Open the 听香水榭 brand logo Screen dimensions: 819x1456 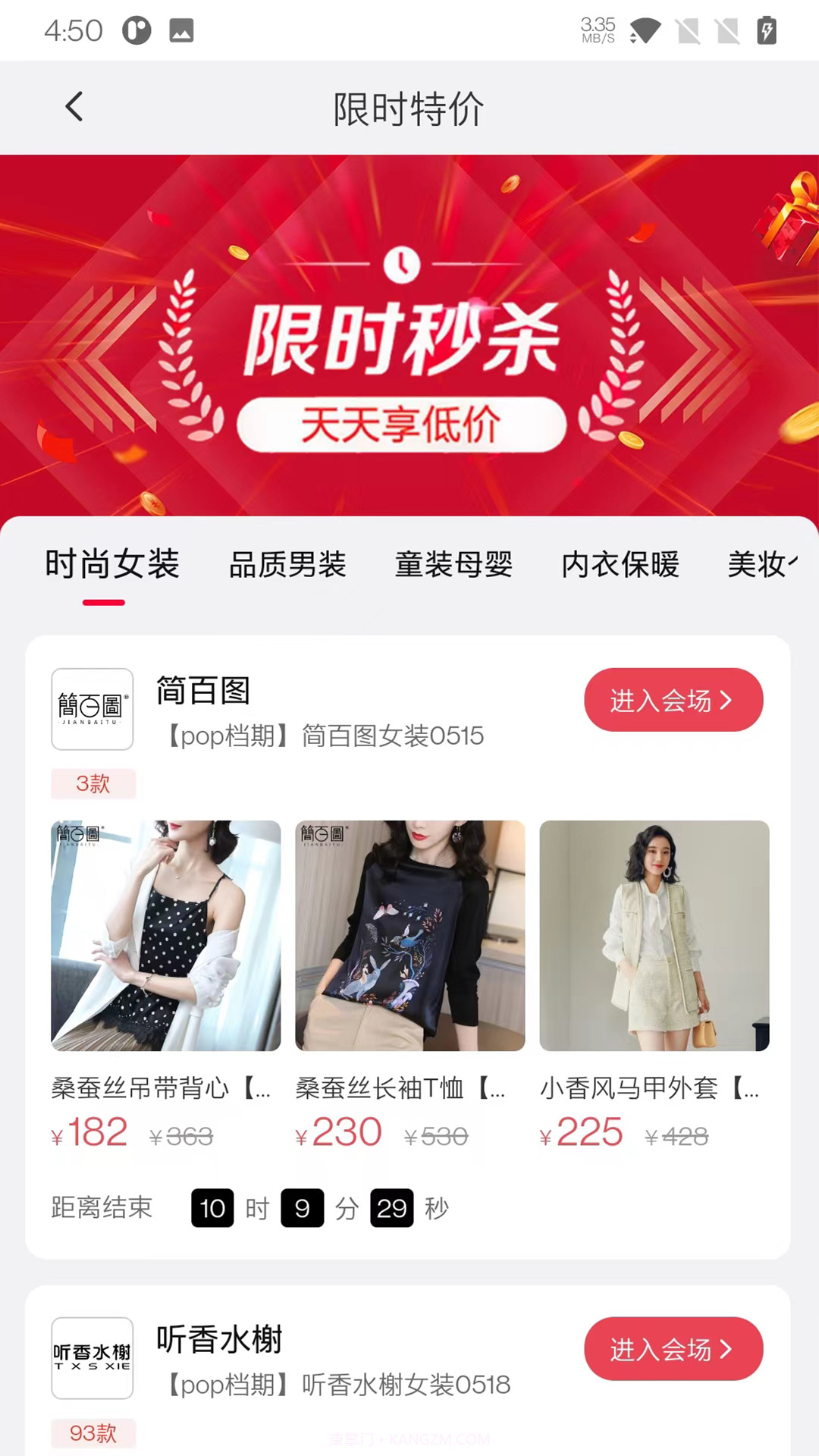click(x=92, y=1357)
